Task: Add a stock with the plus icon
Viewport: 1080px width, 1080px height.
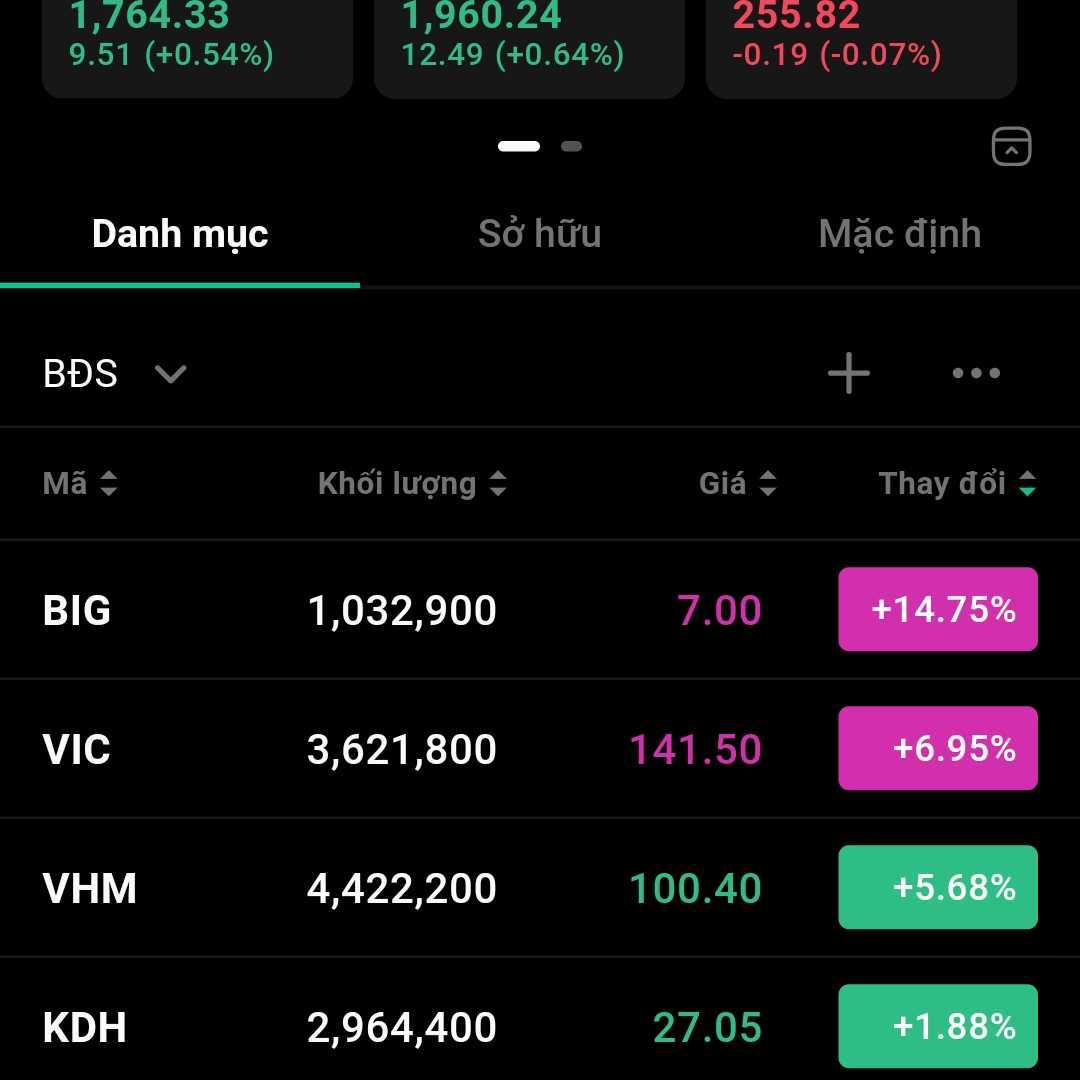Action: (849, 374)
